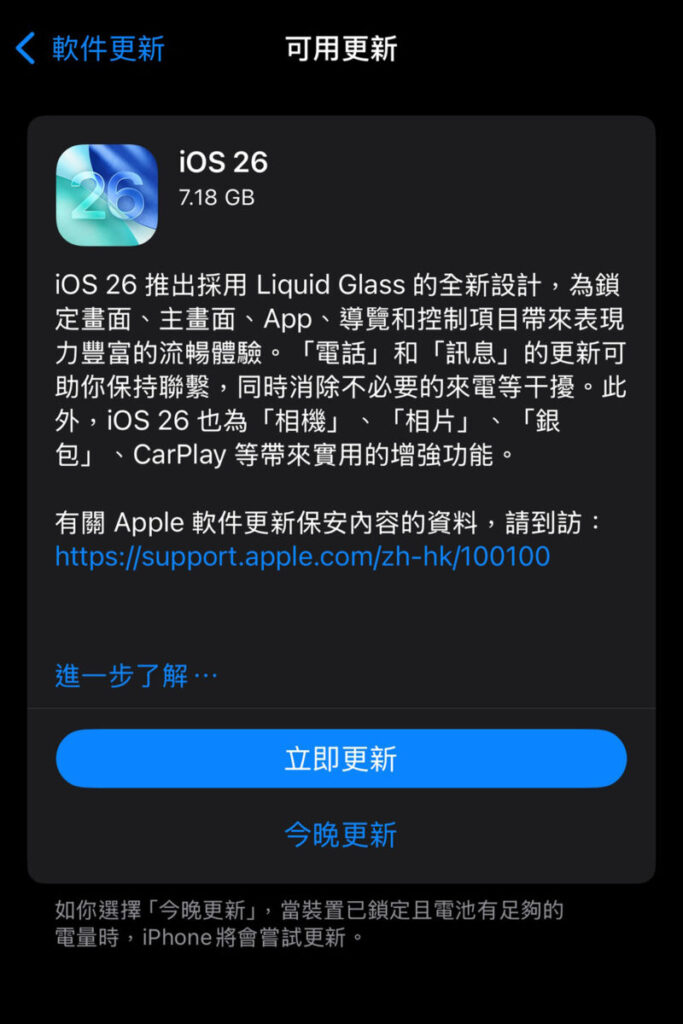Tap 進一步了解 to learn more
683x1024 pixels.
pyautogui.click(x=136, y=676)
